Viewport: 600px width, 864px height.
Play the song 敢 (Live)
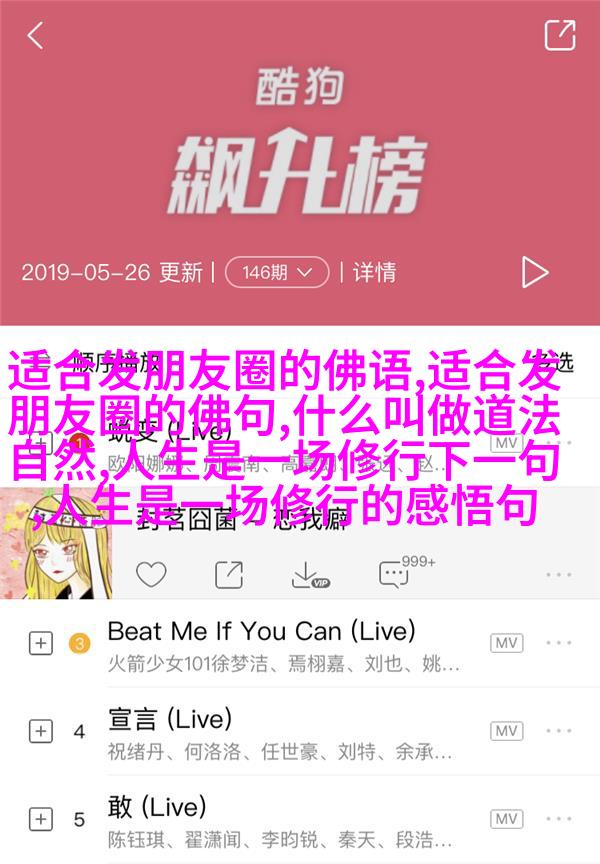click(156, 806)
